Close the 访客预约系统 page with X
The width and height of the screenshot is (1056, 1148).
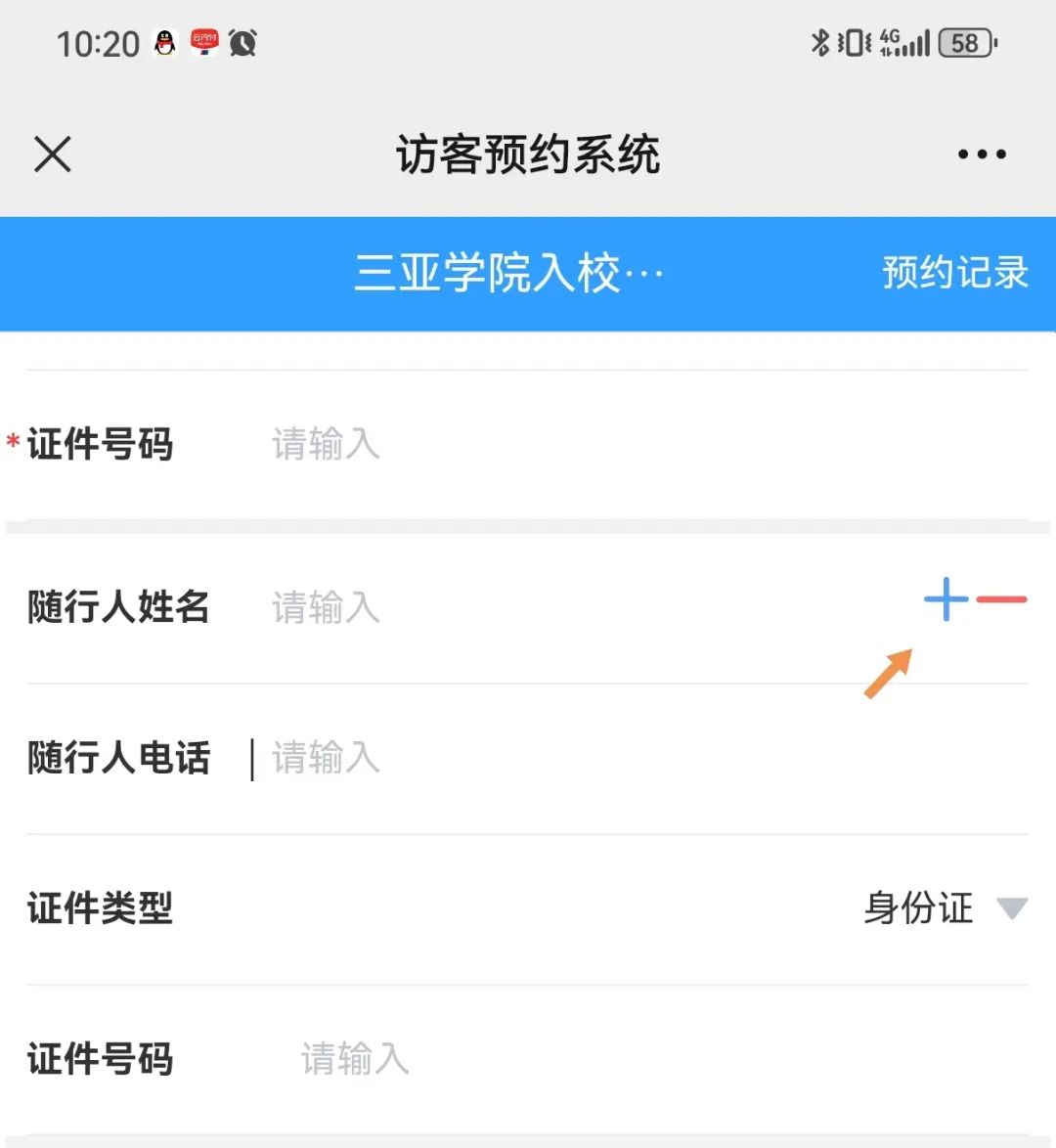(52, 154)
